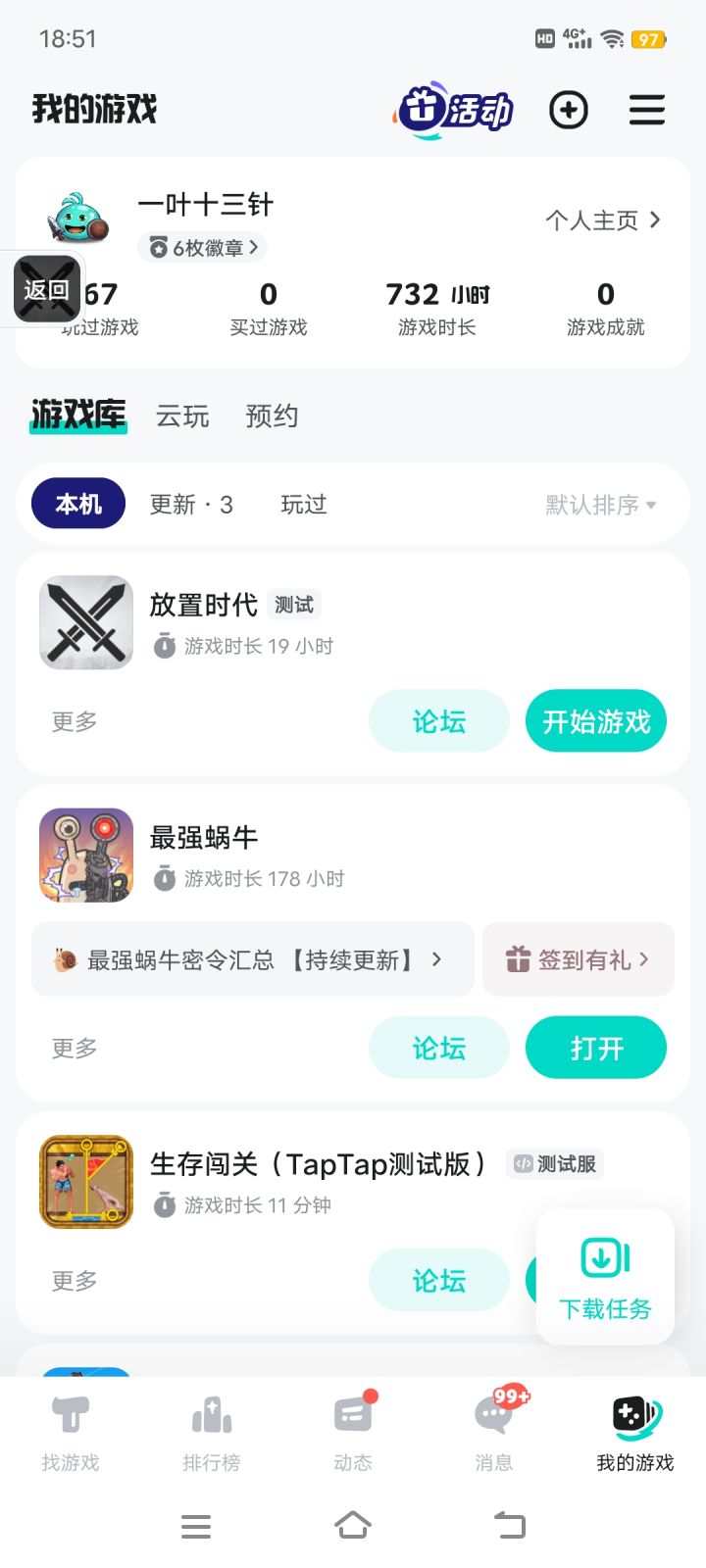This screenshot has height=1568, width=706.
Task: Open 下载任务 download tasks
Action: click(605, 1276)
